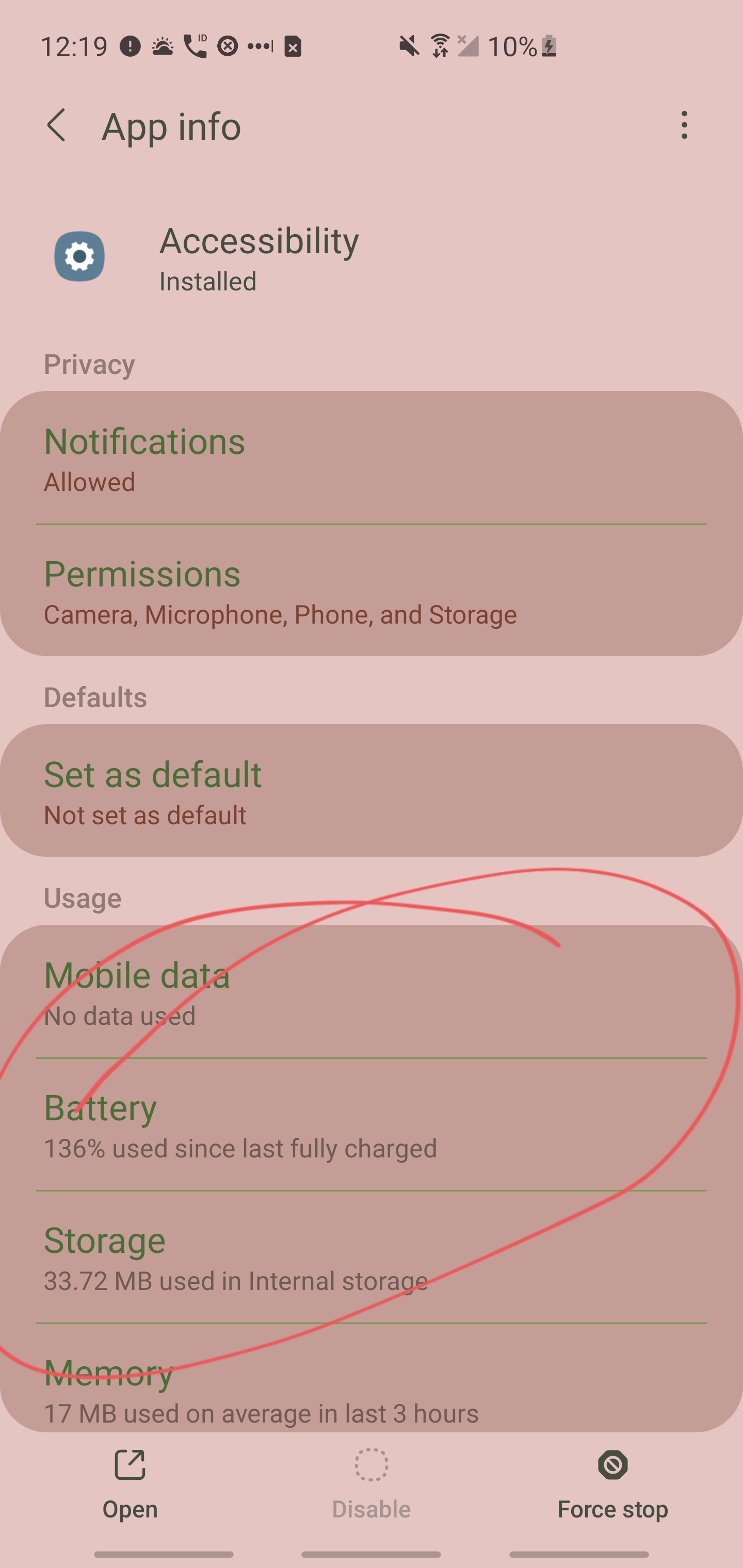Open Notifications settings

pos(370,459)
